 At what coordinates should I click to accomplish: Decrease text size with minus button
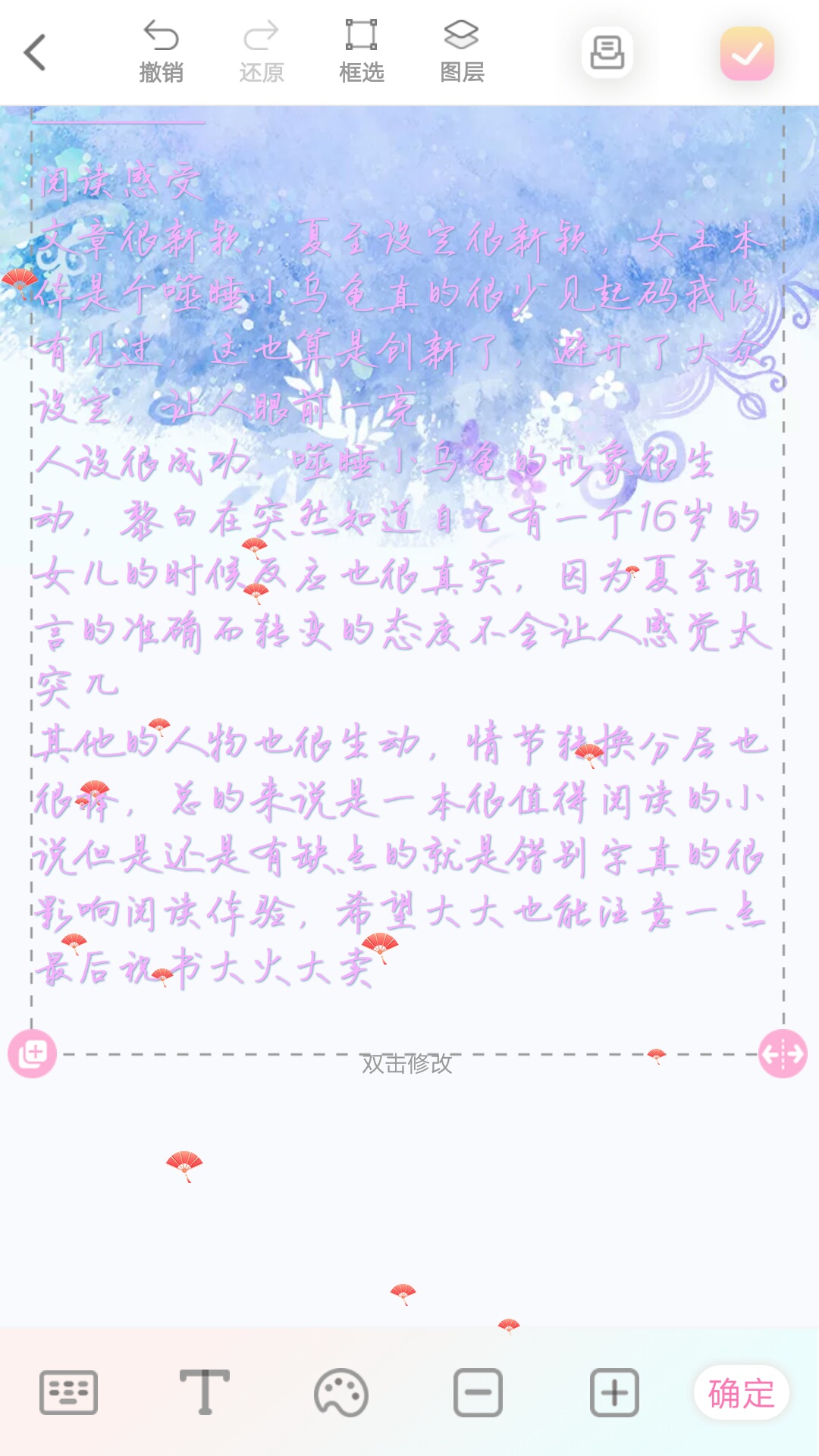pos(478,1392)
